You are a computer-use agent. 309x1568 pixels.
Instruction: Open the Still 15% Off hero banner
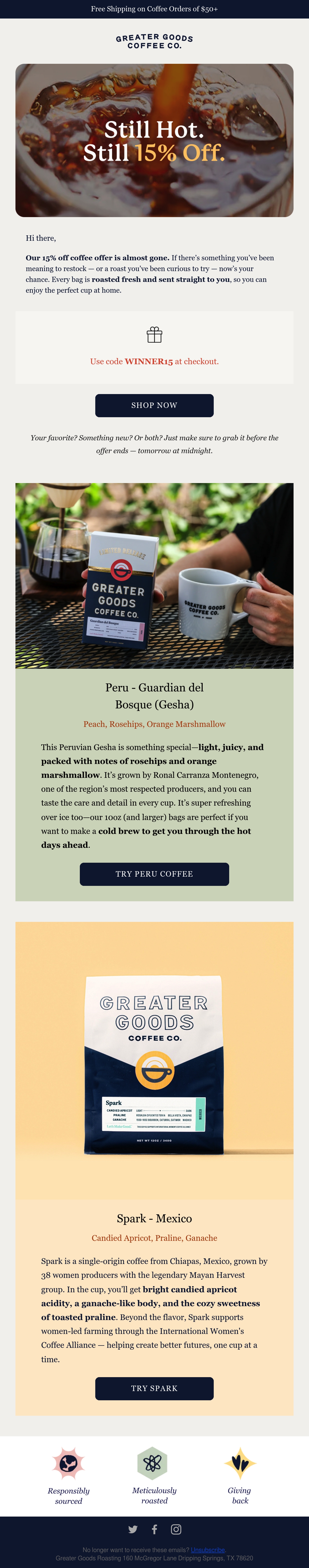point(154,141)
